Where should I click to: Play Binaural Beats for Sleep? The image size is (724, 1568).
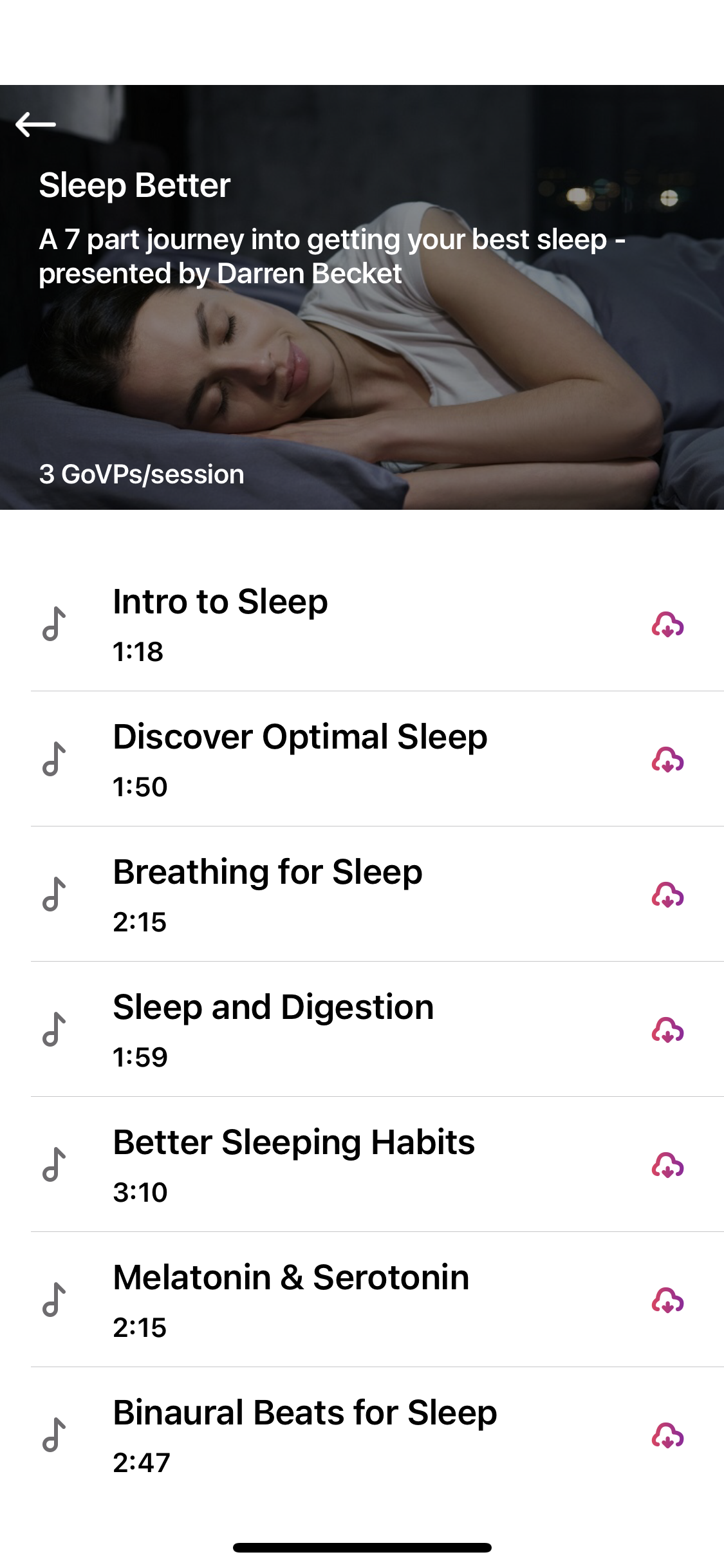click(x=377, y=1435)
